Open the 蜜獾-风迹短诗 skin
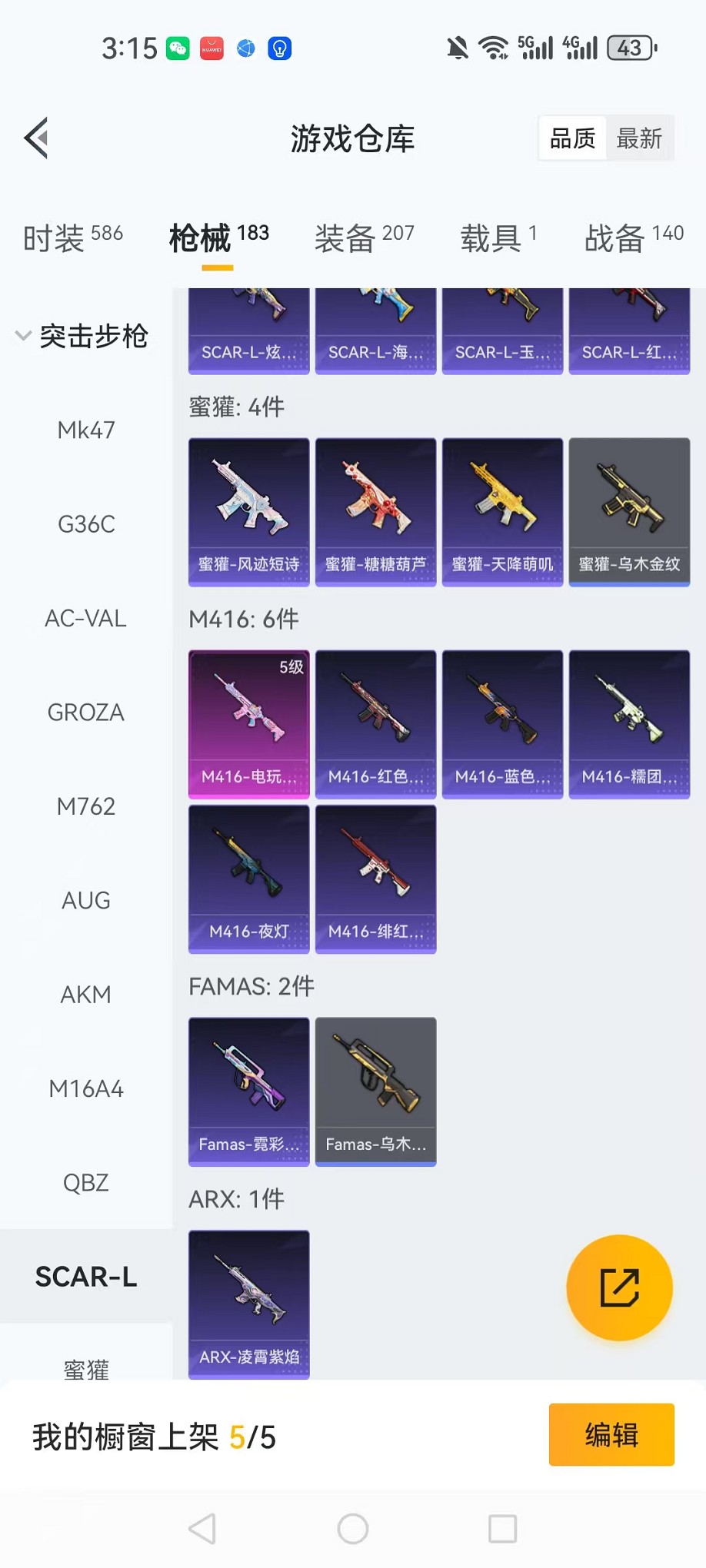 point(248,512)
